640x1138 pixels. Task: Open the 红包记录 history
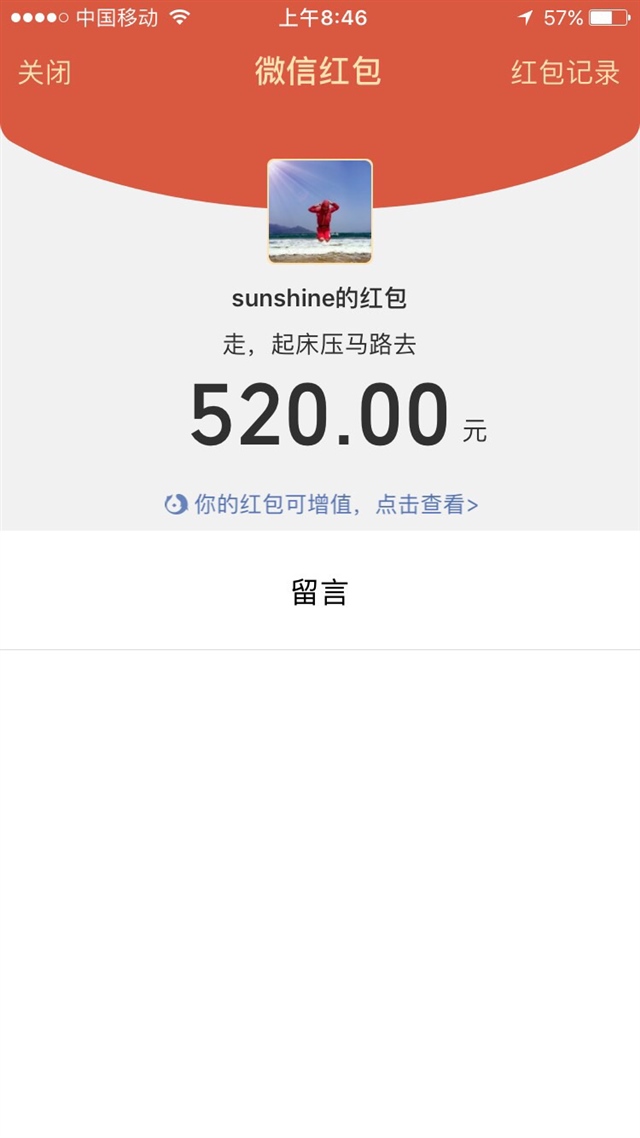point(565,73)
